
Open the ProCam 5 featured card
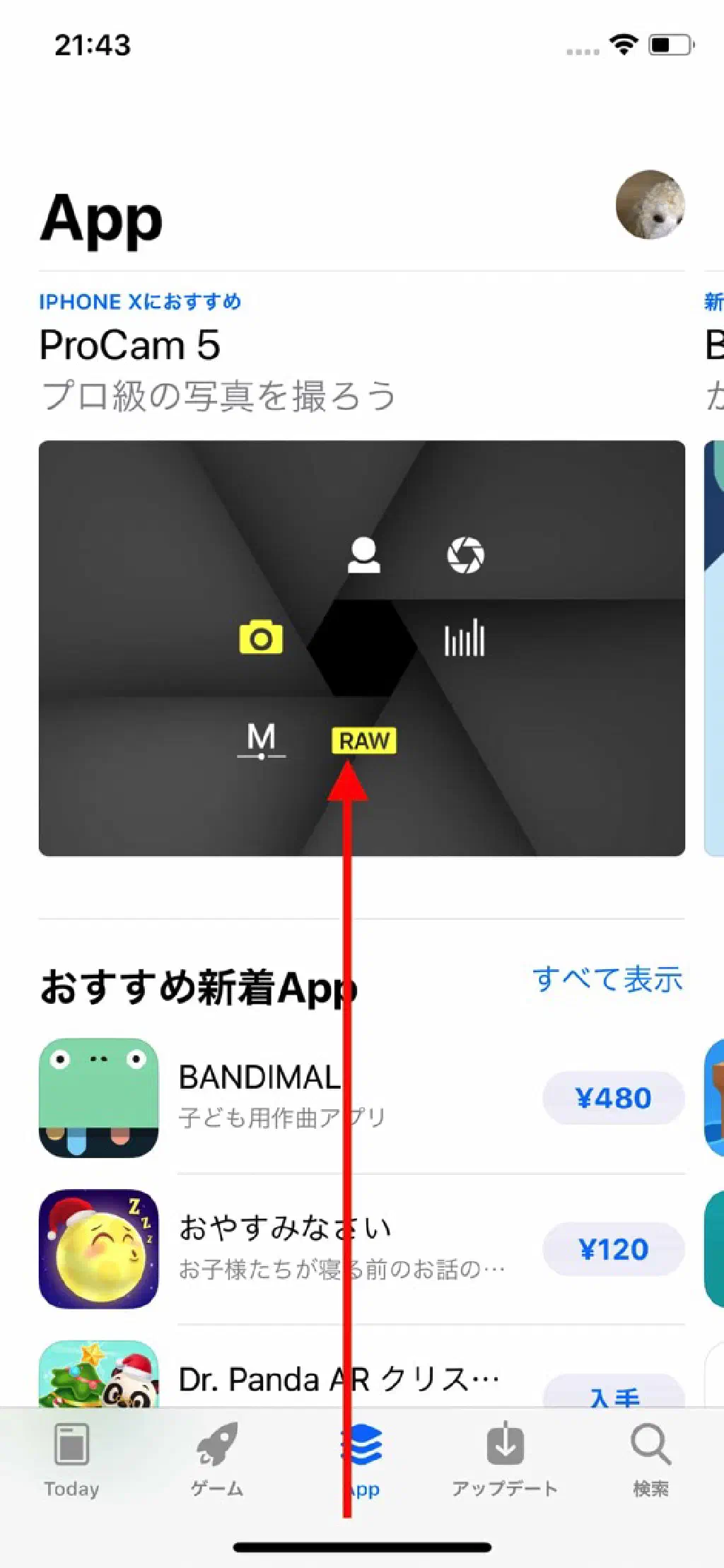pyautogui.click(x=361, y=648)
